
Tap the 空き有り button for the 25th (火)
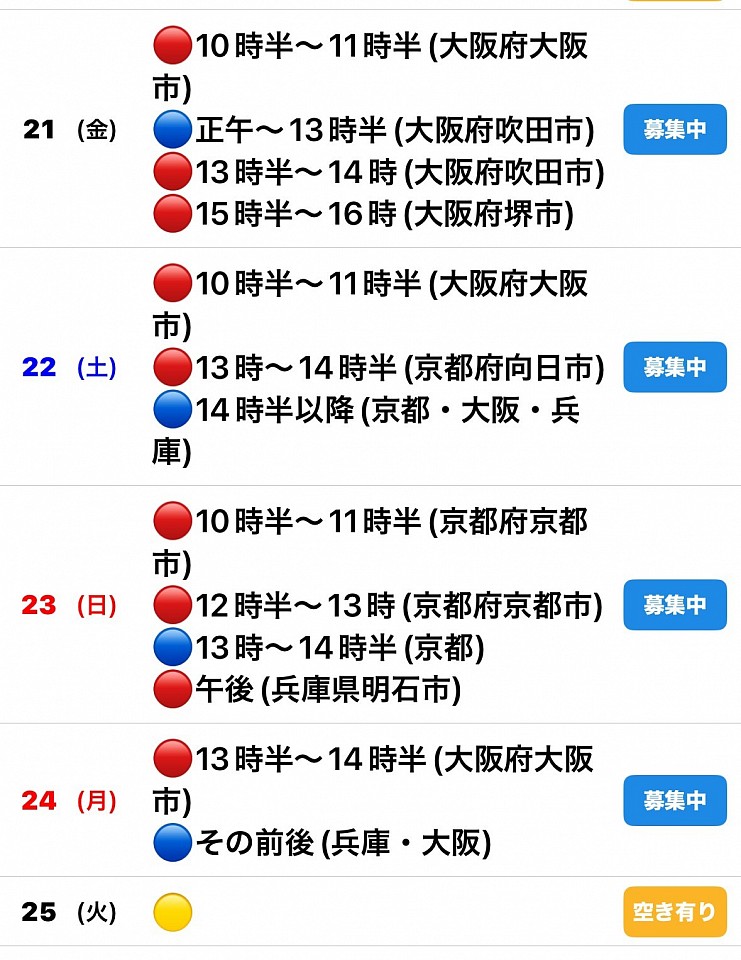tap(675, 912)
